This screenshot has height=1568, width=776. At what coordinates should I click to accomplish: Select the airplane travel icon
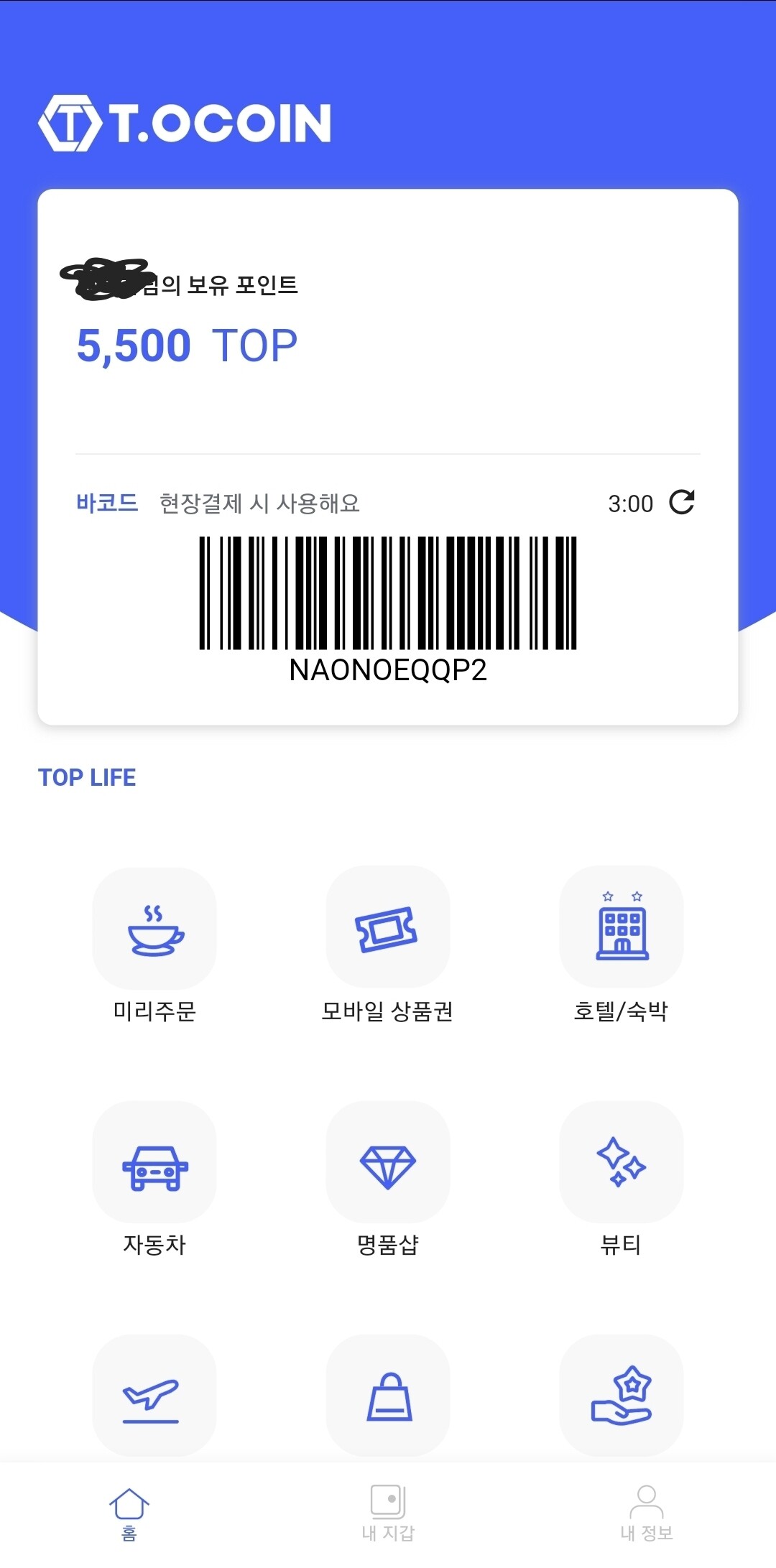pos(154,1397)
